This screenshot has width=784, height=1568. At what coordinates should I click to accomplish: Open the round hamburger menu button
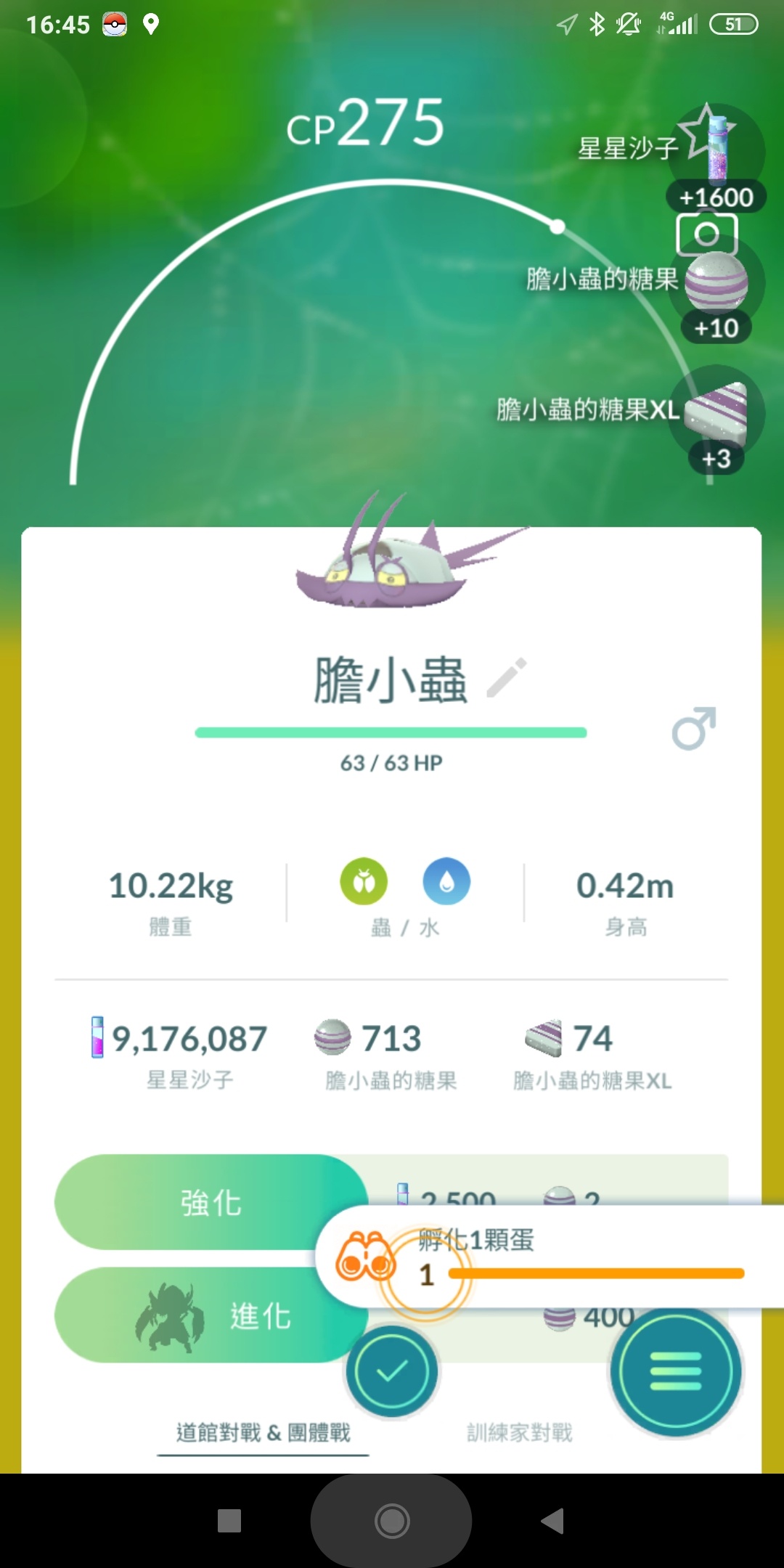(675, 1371)
